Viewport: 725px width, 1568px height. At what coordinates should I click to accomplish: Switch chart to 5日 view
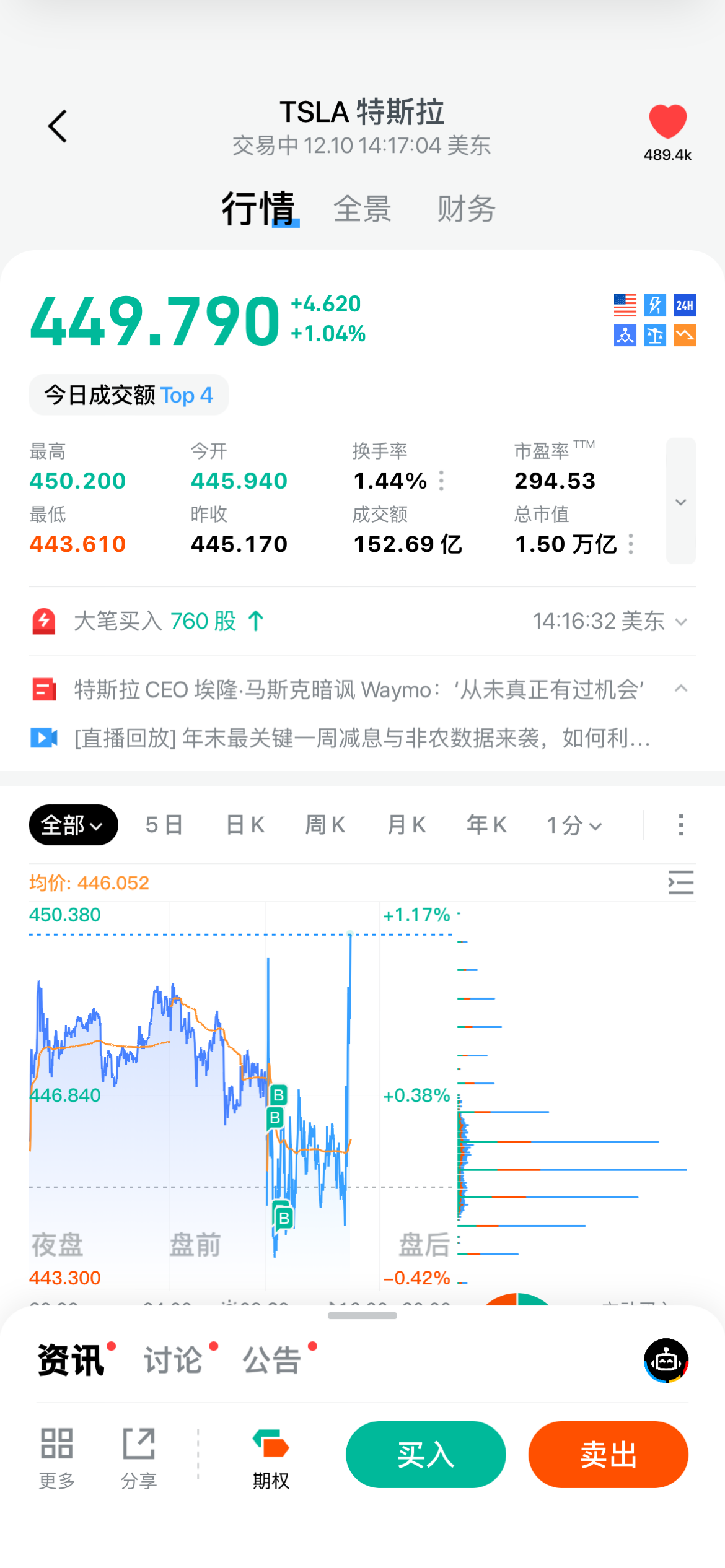click(164, 825)
